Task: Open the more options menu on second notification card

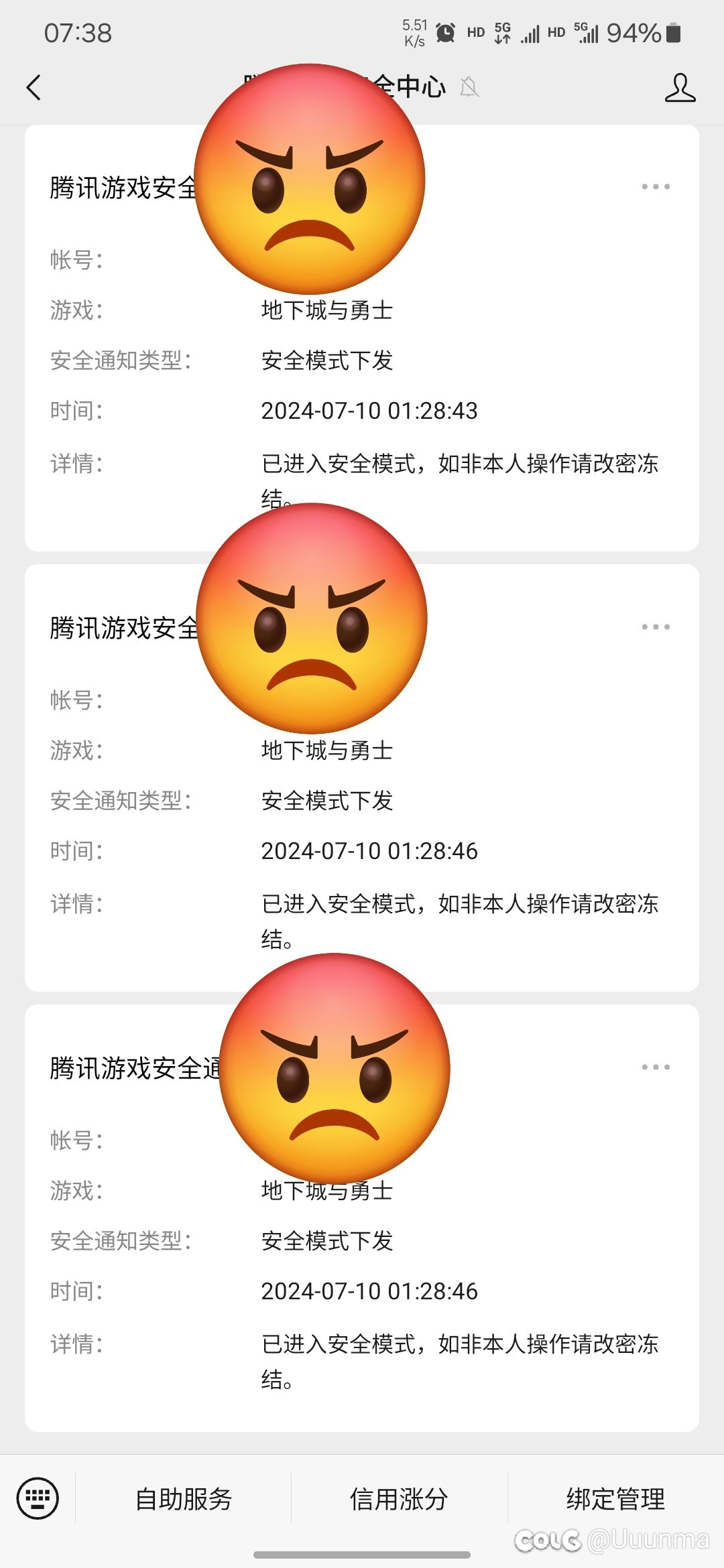Action: coord(655,627)
